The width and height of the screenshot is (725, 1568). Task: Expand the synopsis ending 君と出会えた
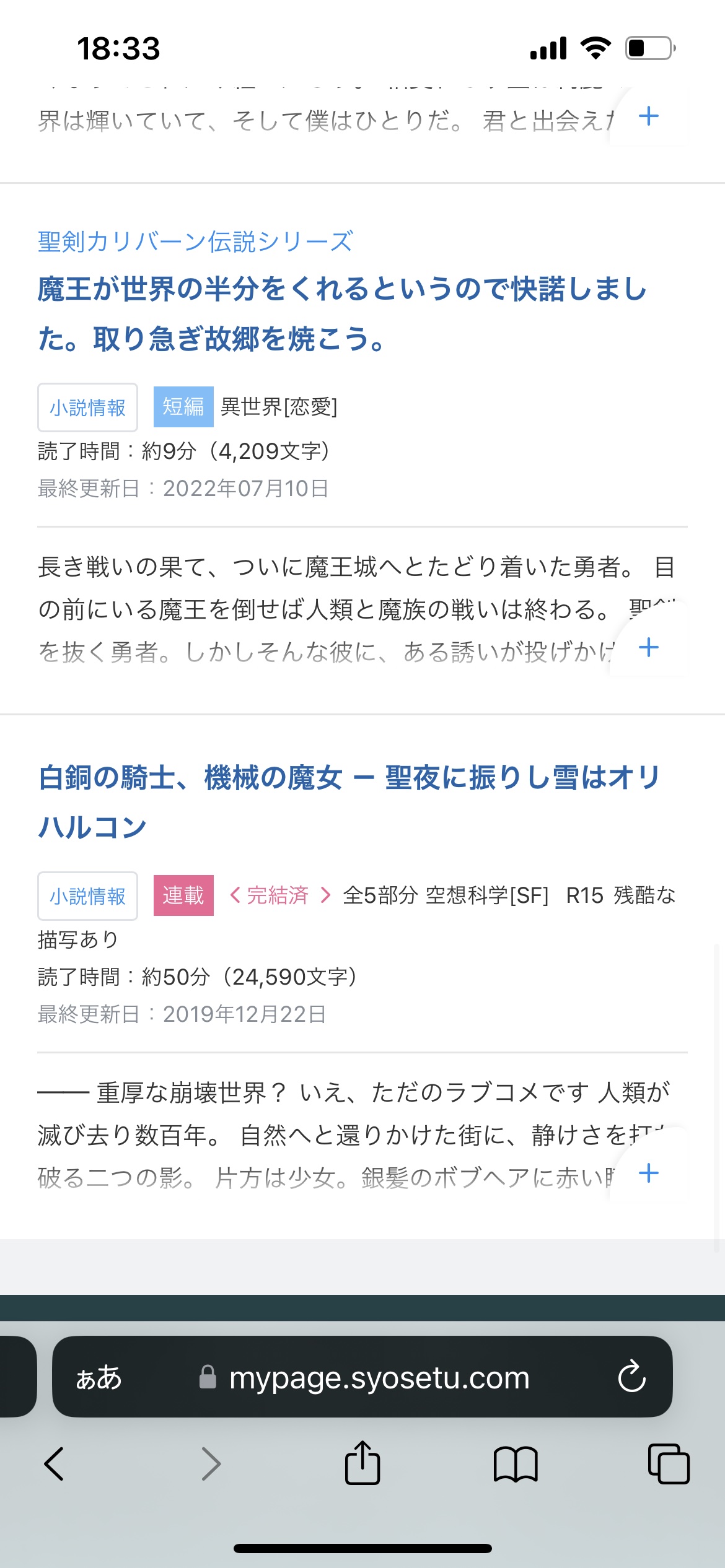648,116
